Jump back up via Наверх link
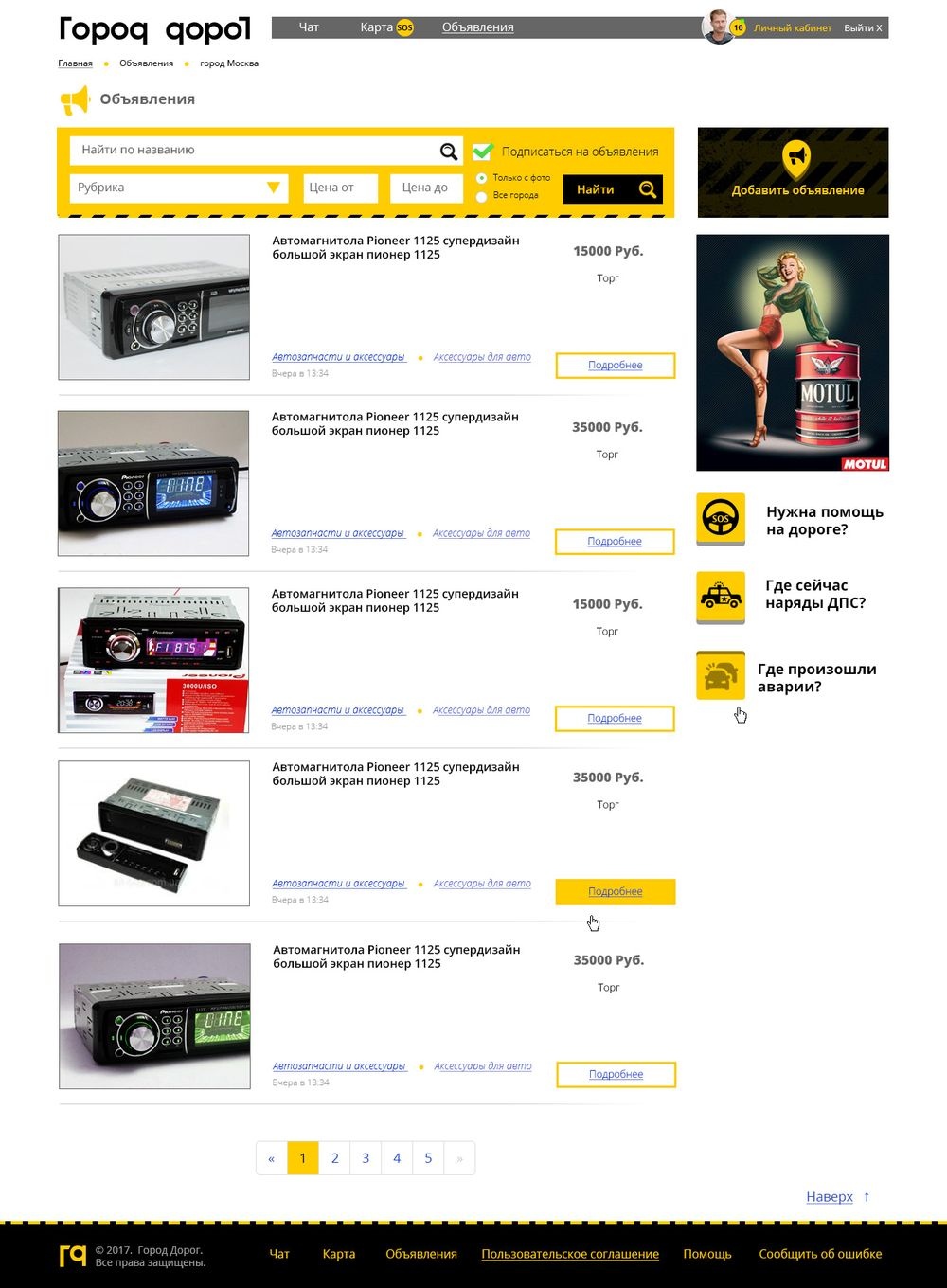947x1288 pixels. click(x=830, y=1197)
